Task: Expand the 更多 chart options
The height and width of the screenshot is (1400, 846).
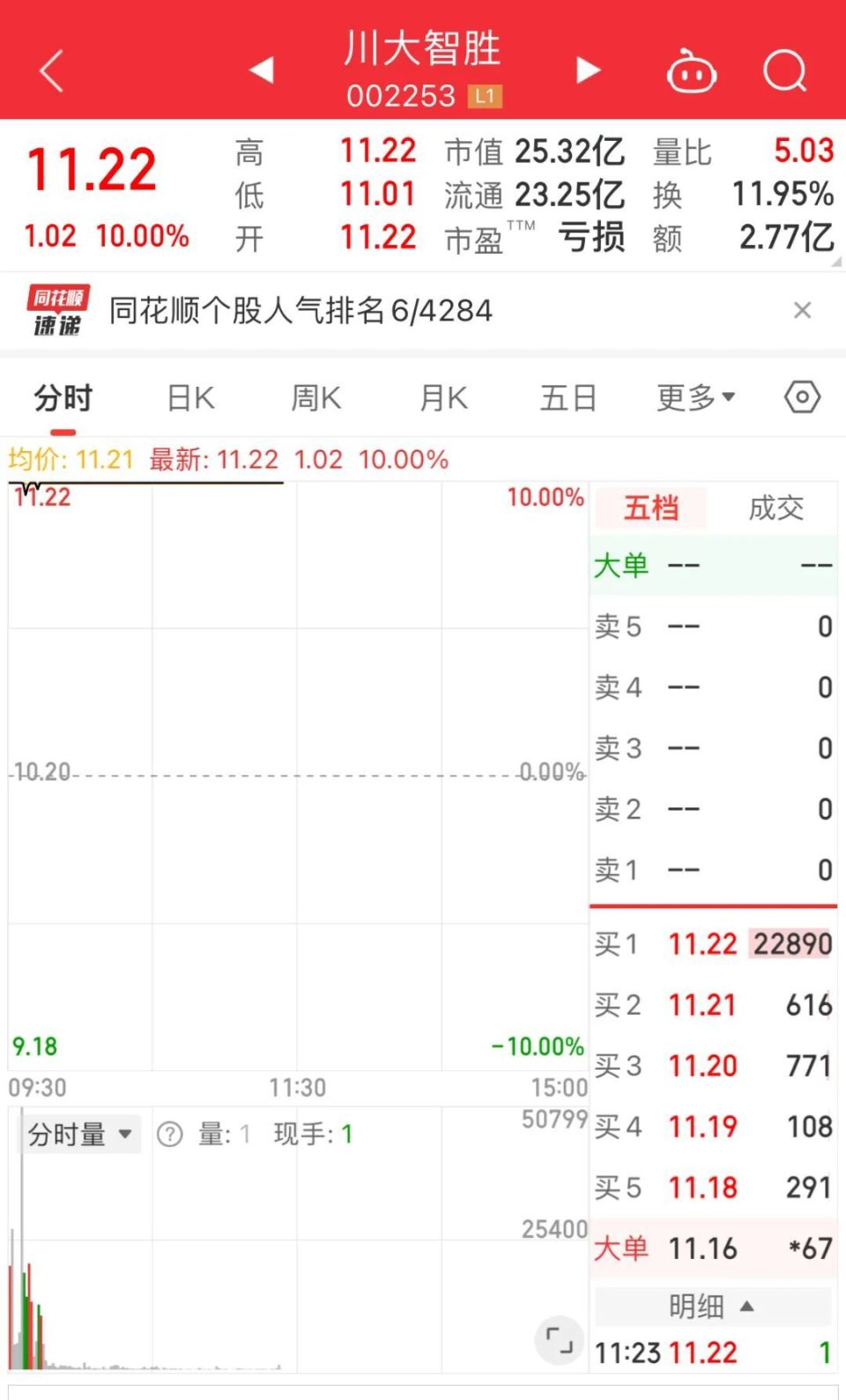Action: coord(695,397)
